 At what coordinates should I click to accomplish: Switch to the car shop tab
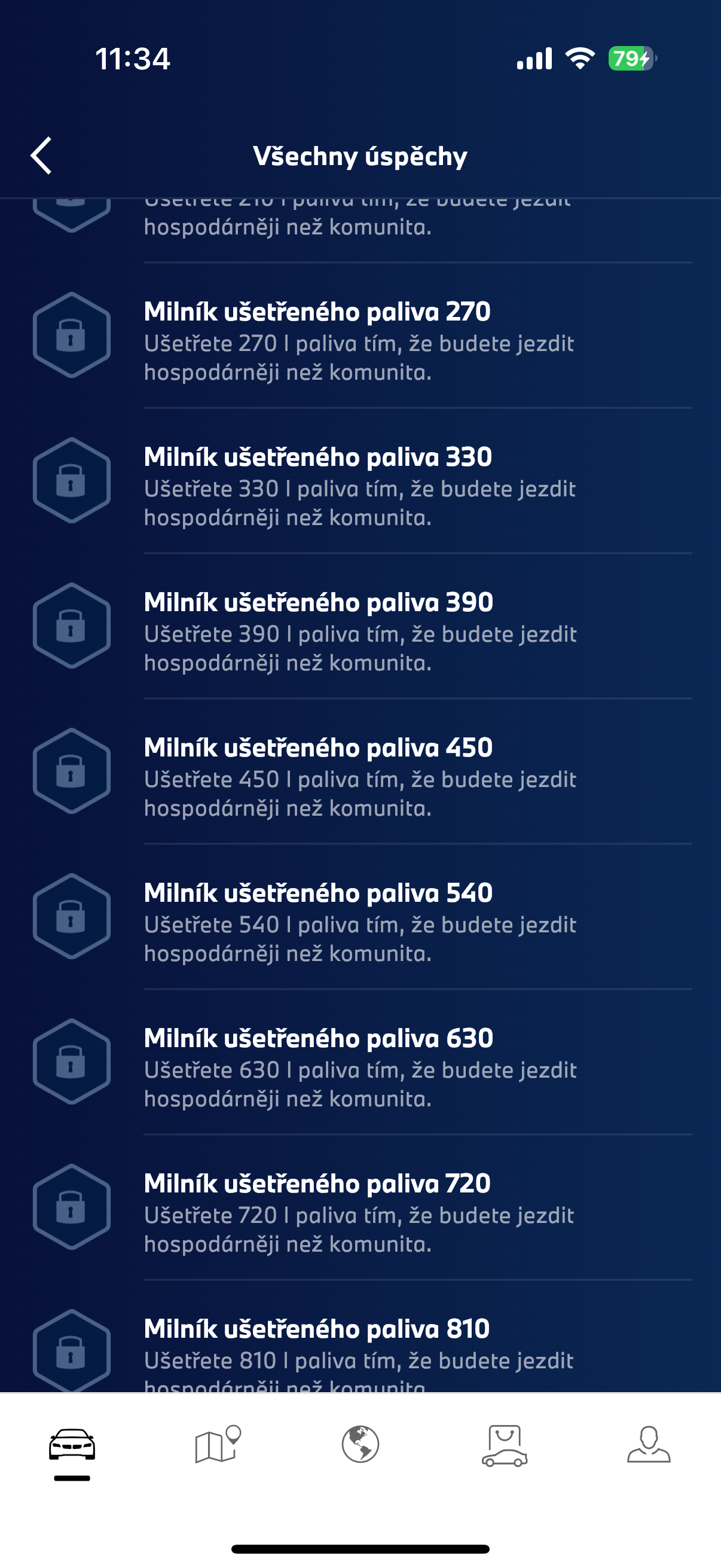tap(505, 1444)
